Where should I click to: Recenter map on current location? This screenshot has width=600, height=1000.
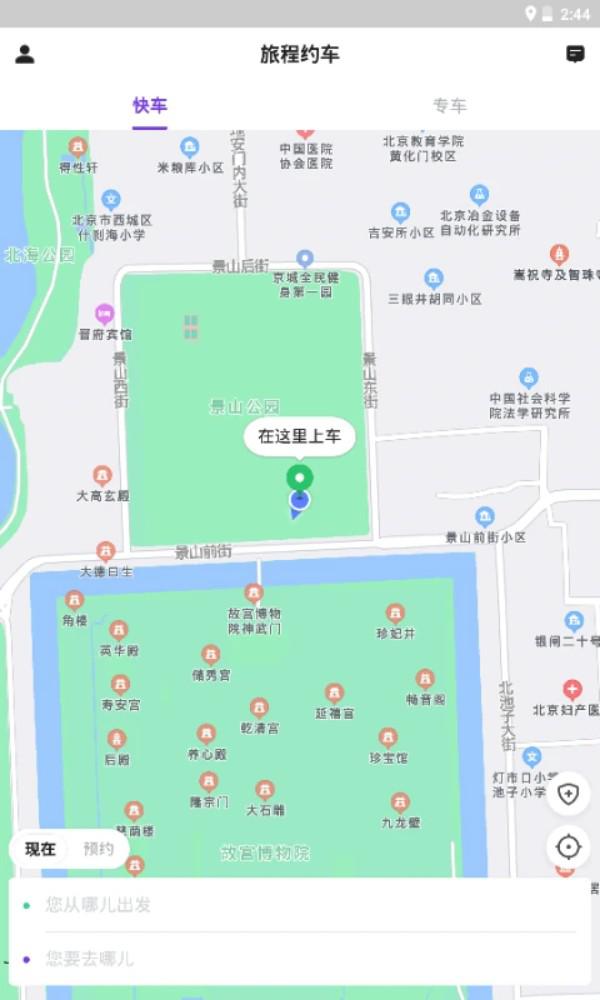click(567, 847)
